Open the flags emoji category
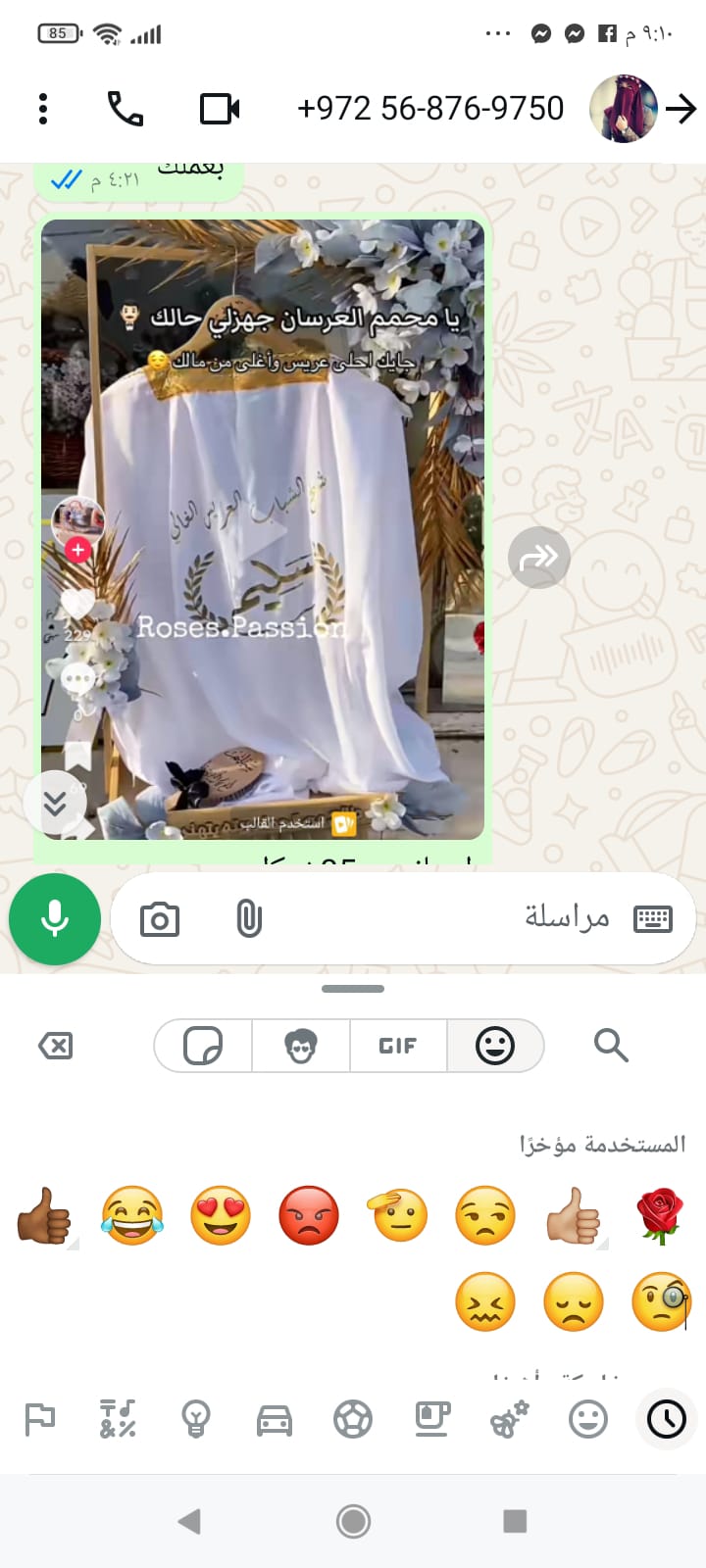706x1568 pixels. [x=39, y=1419]
